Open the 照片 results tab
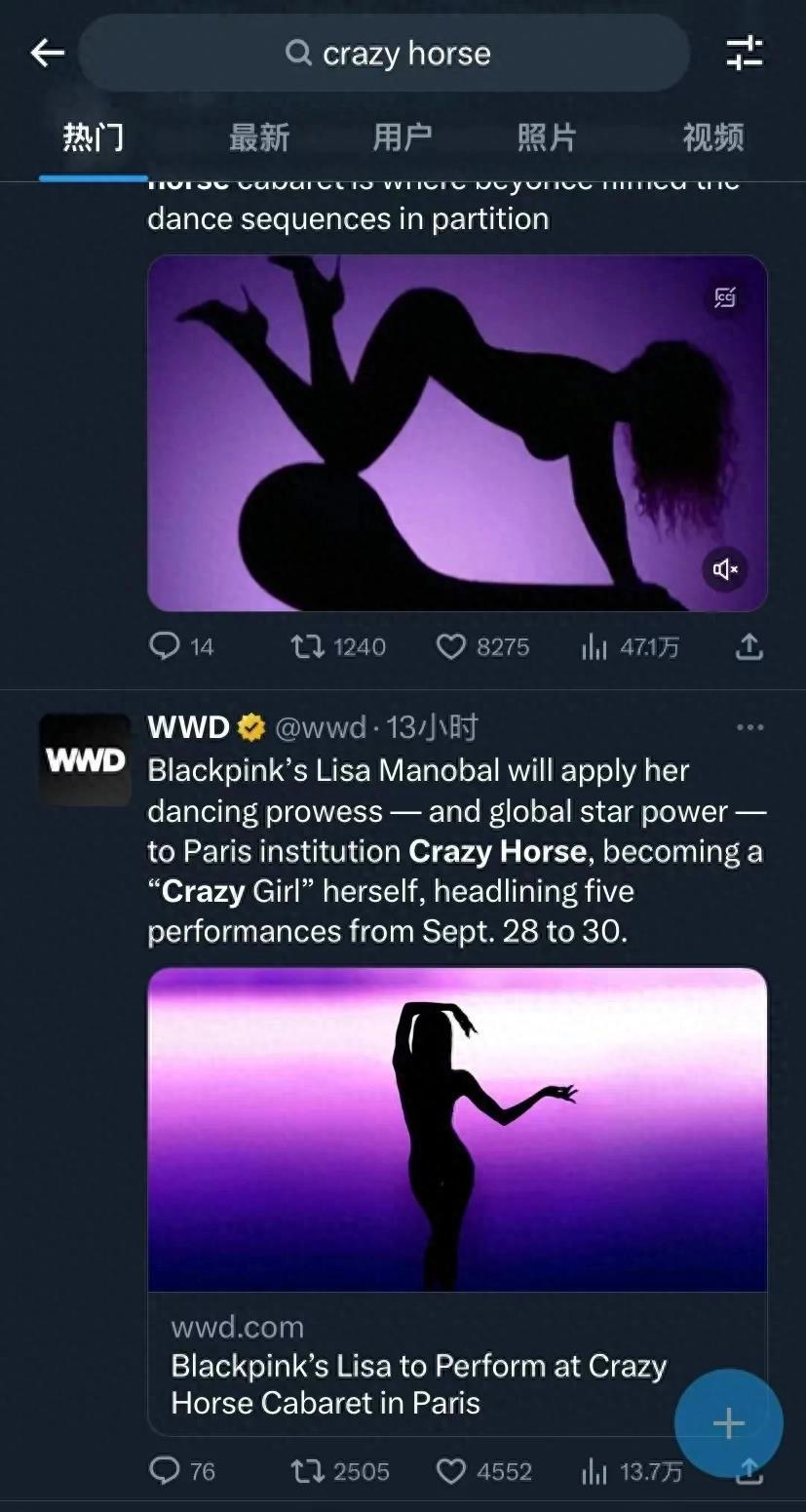The width and height of the screenshot is (806, 1512). click(547, 138)
